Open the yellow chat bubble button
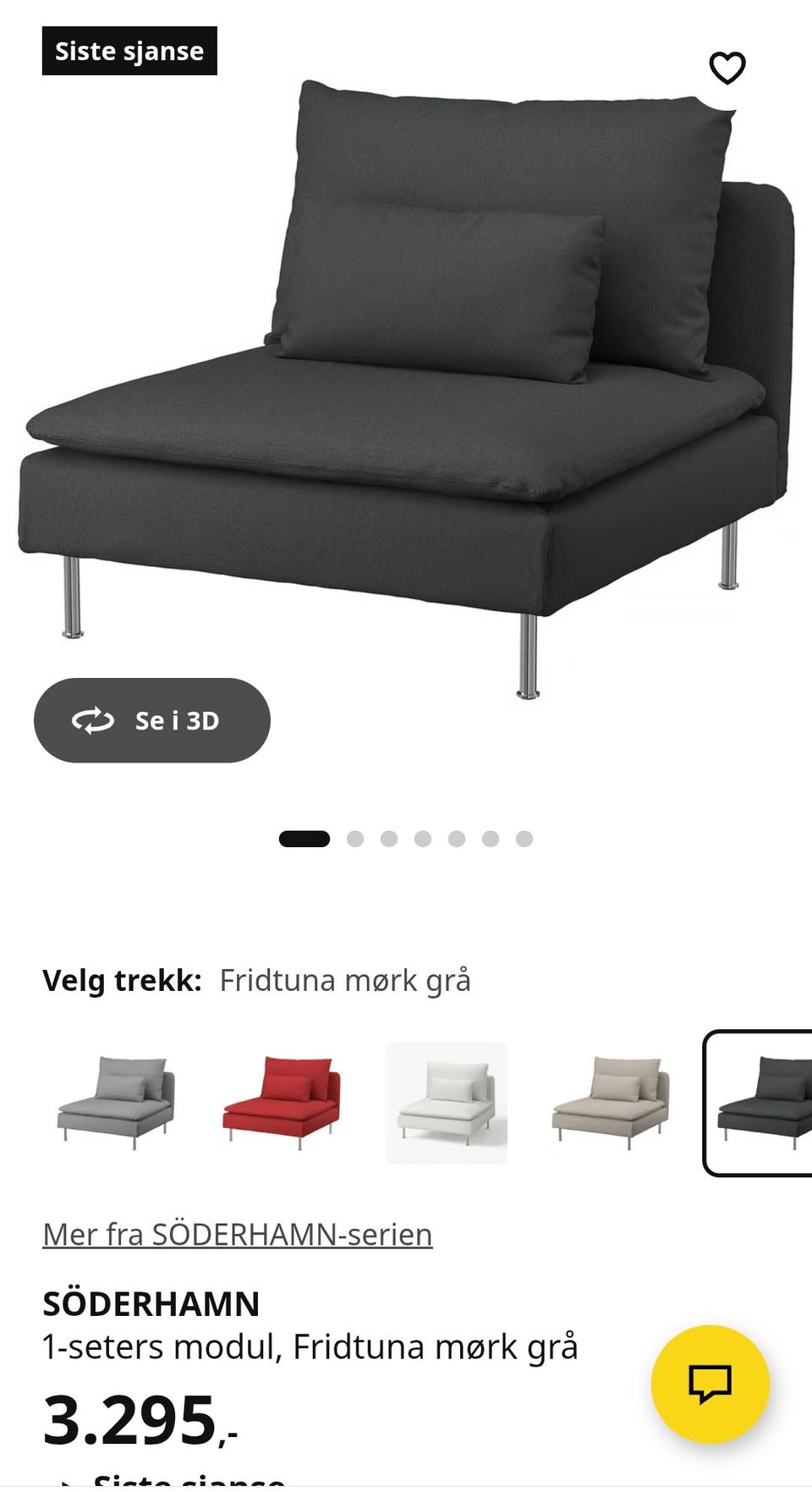 coord(710,1384)
